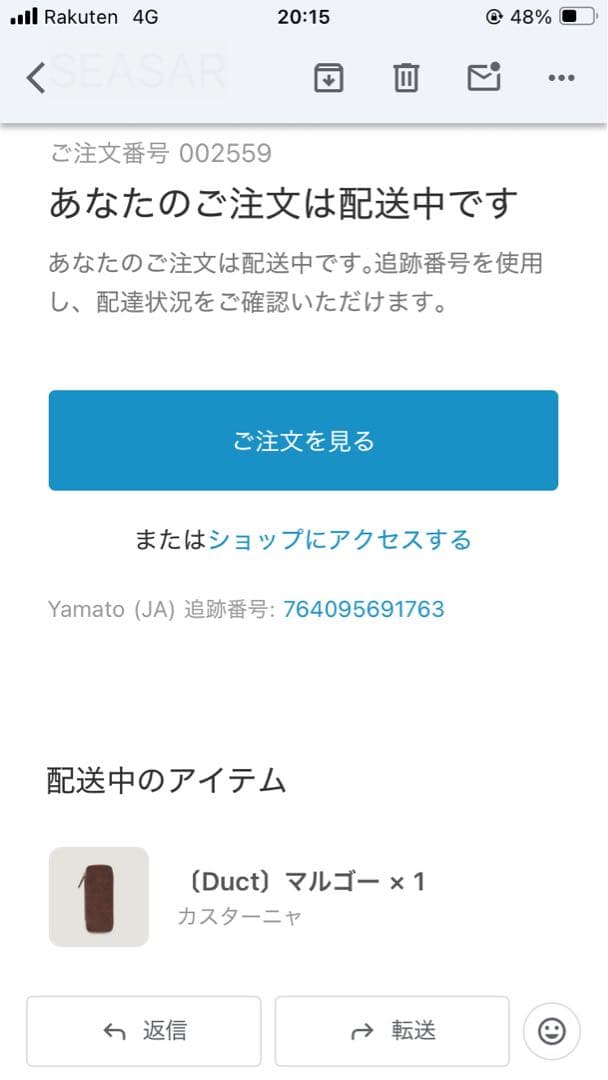Go back to the inbox

[36, 77]
